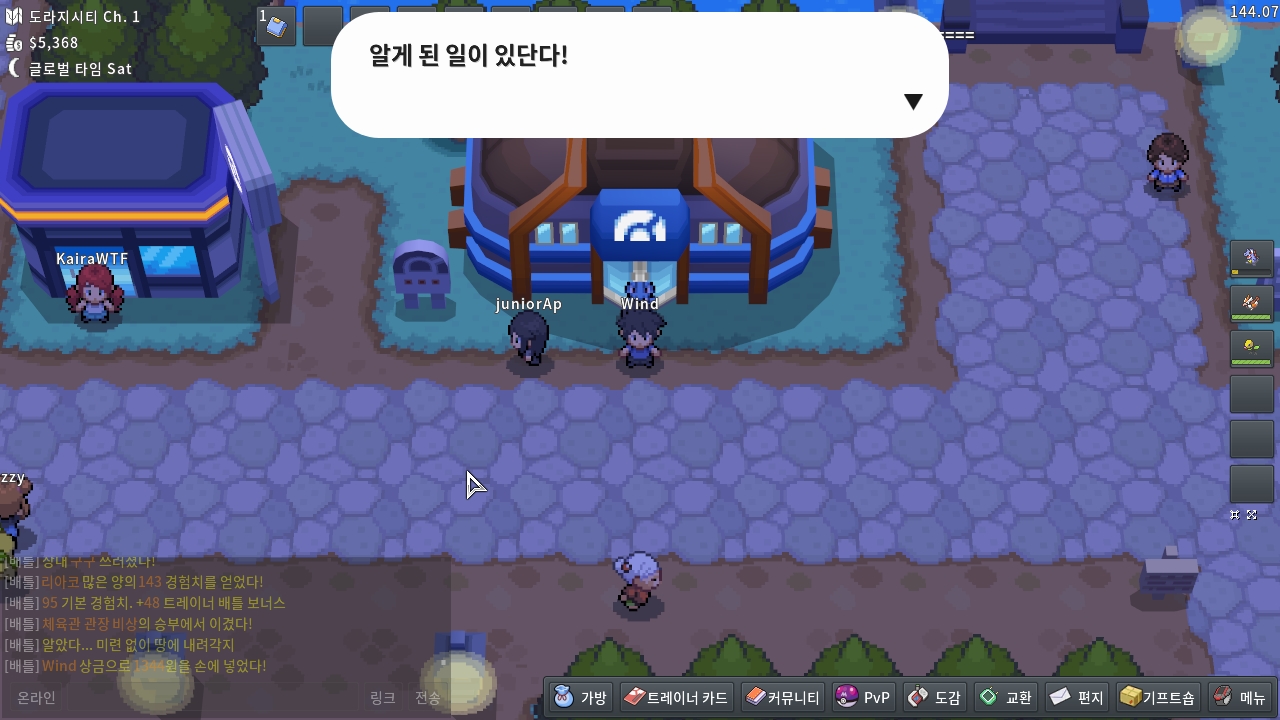The image size is (1280, 720).
Task: Open the 가방 bag menu
Action: [x=580, y=697]
